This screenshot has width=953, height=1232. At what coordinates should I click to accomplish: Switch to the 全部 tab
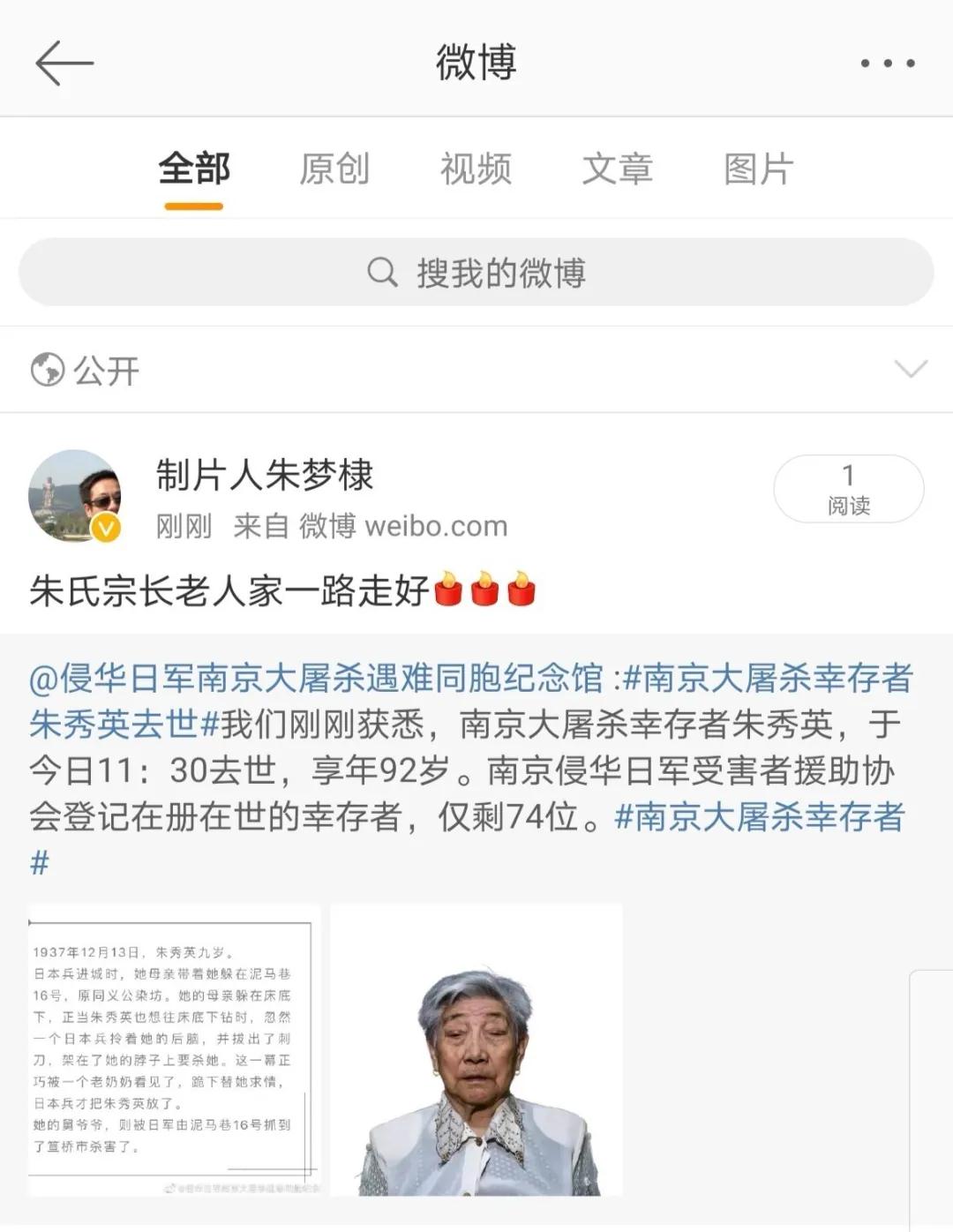point(193,169)
